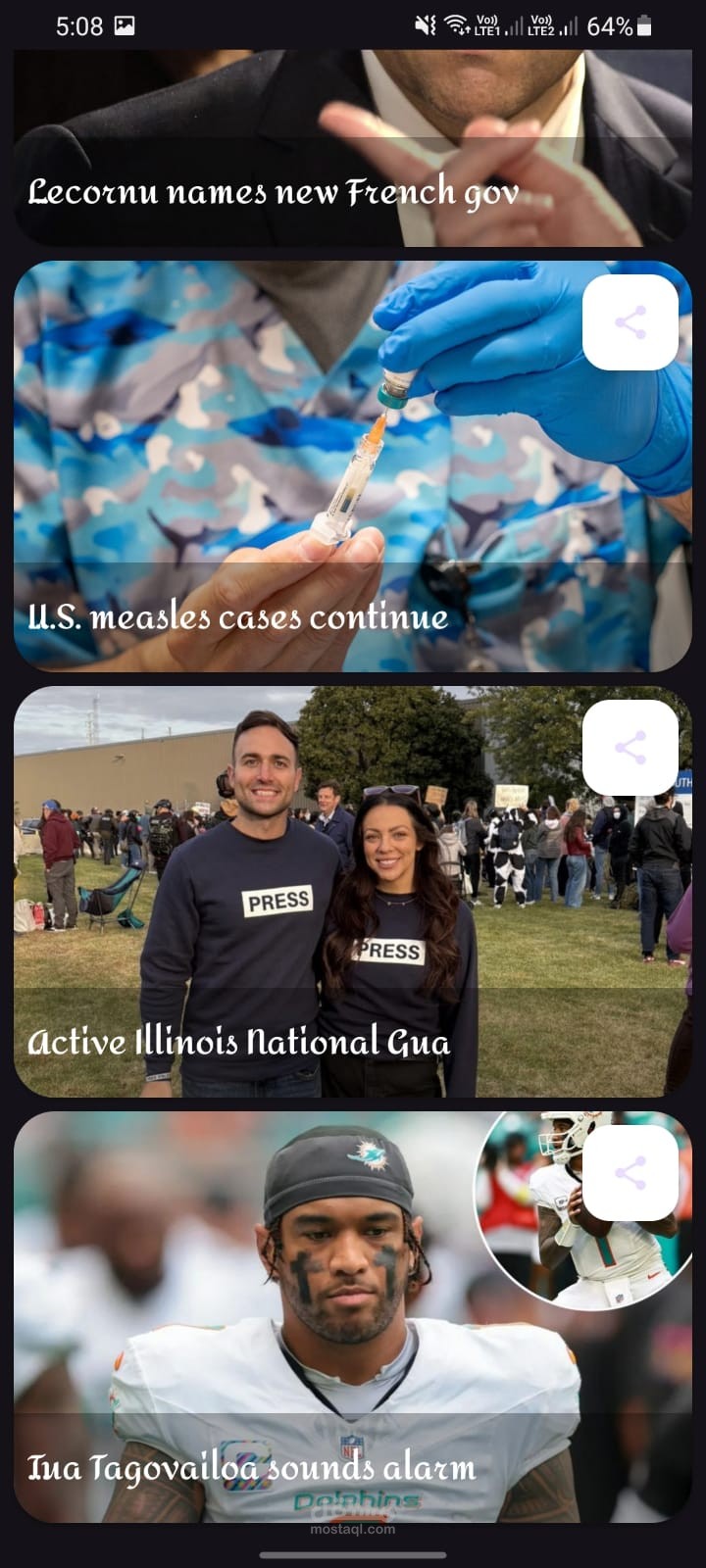Screen dimensions: 706x1568
Task: Open the Lecornu names new French gov article
Action: [x=353, y=147]
